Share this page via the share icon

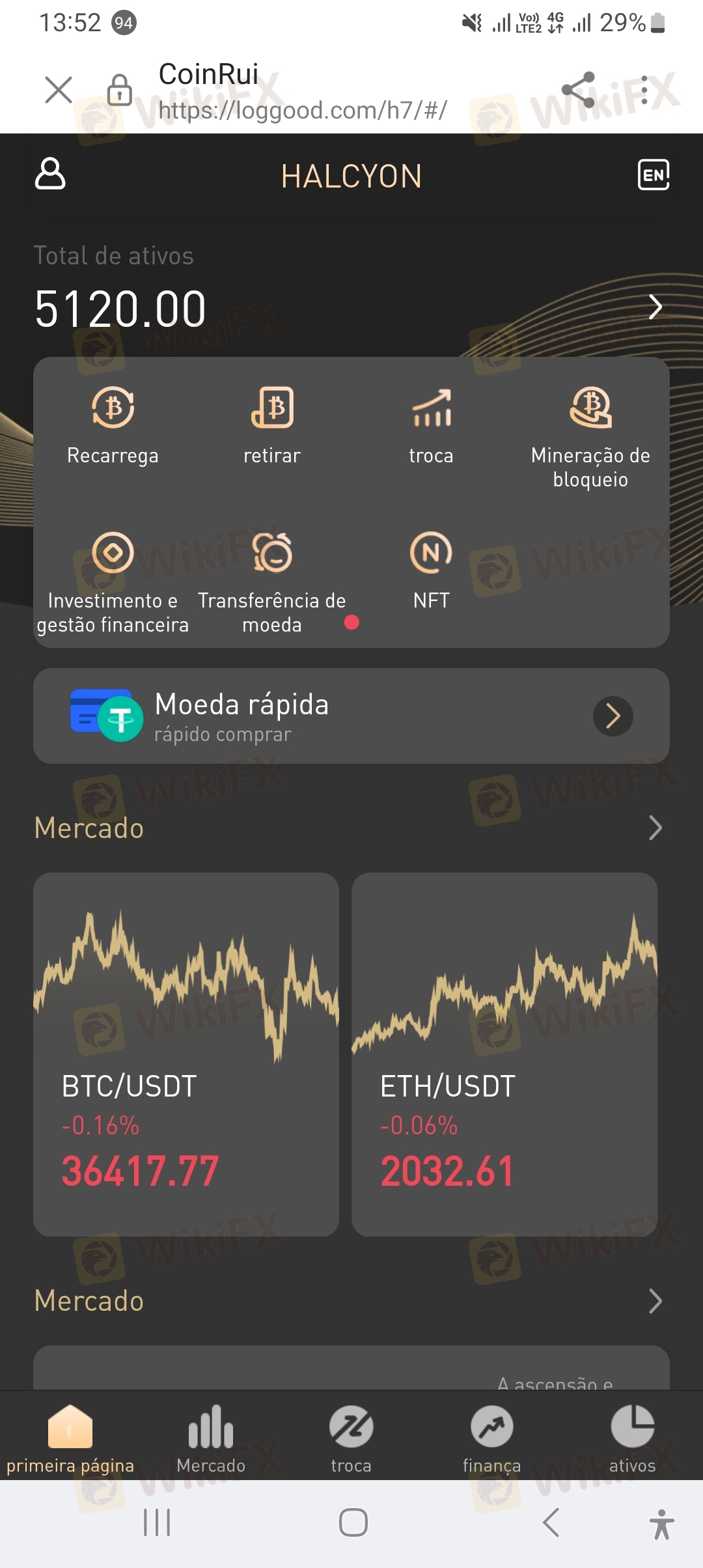pyautogui.click(x=579, y=89)
